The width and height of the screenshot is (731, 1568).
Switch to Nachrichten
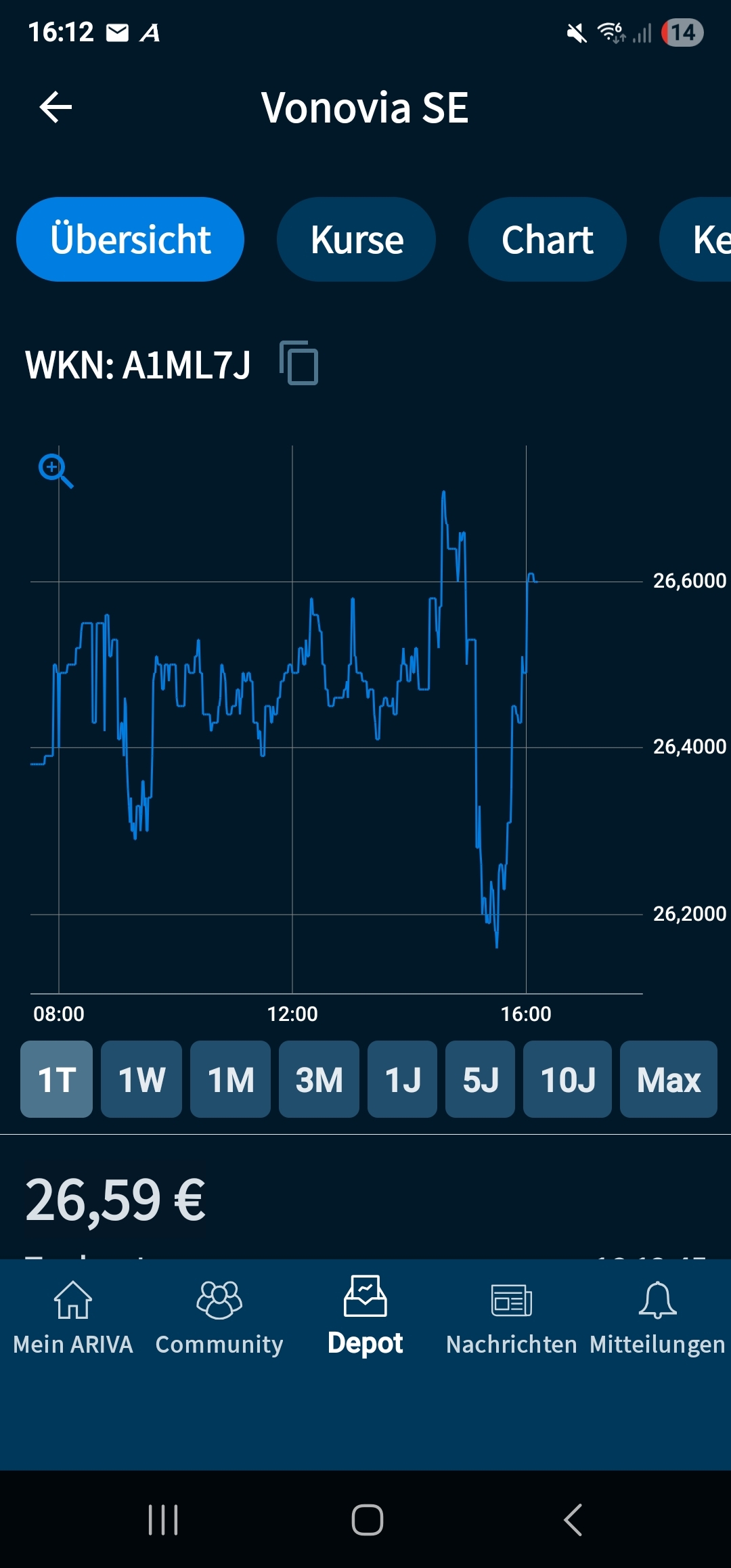(x=512, y=1317)
